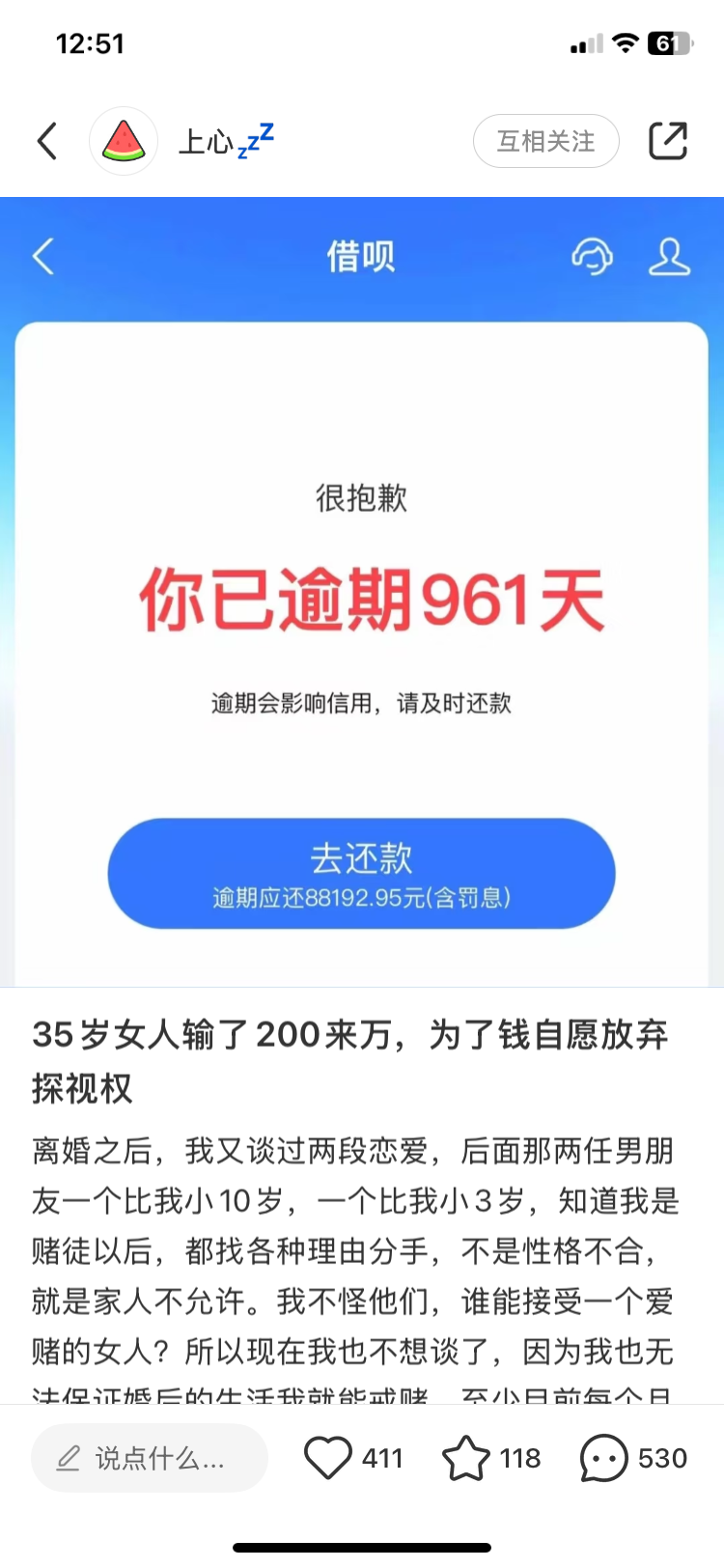Go back from this post
Viewport: 724px width, 1568px height.
pyautogui.click(x=46, y=141)
